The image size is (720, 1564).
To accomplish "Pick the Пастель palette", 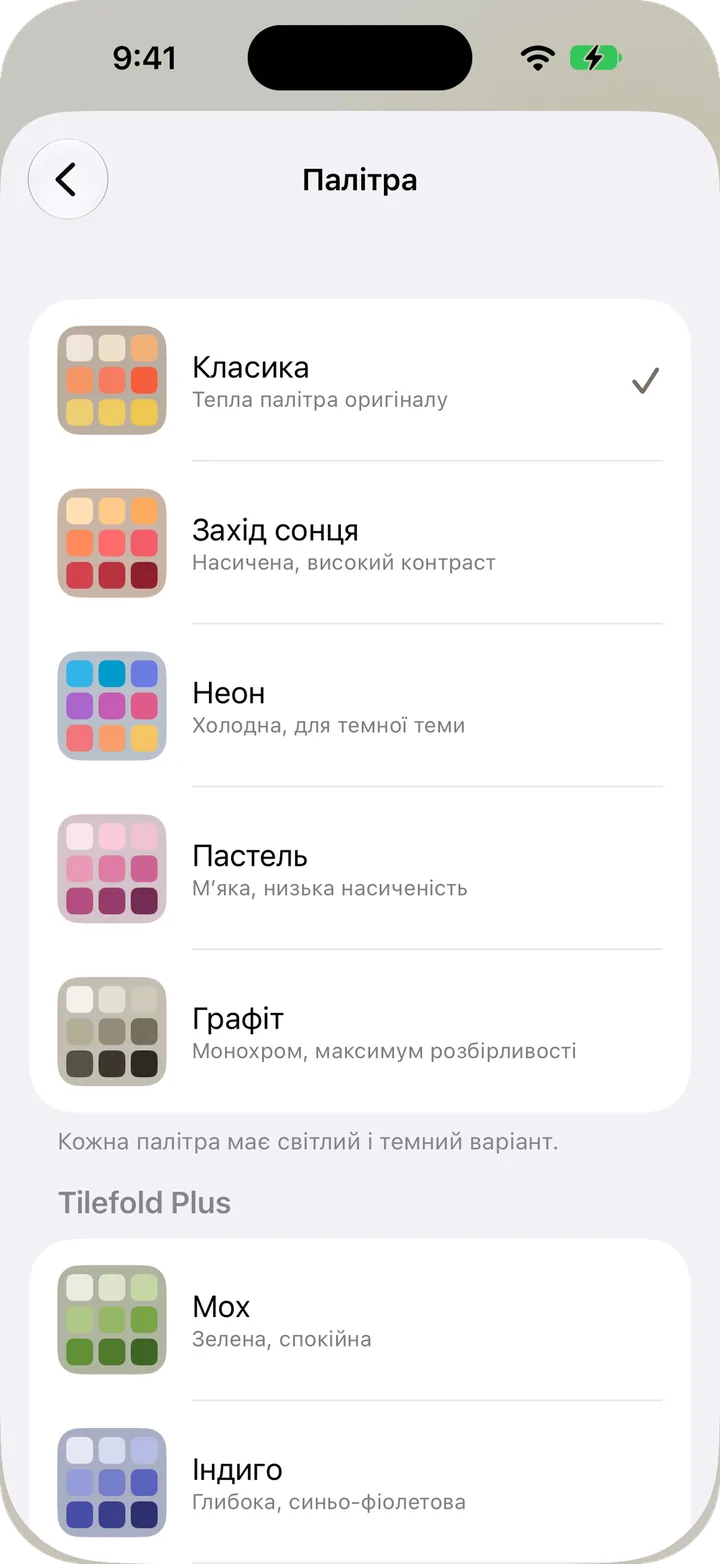I will pyautogui.click(x=360, y=869).
